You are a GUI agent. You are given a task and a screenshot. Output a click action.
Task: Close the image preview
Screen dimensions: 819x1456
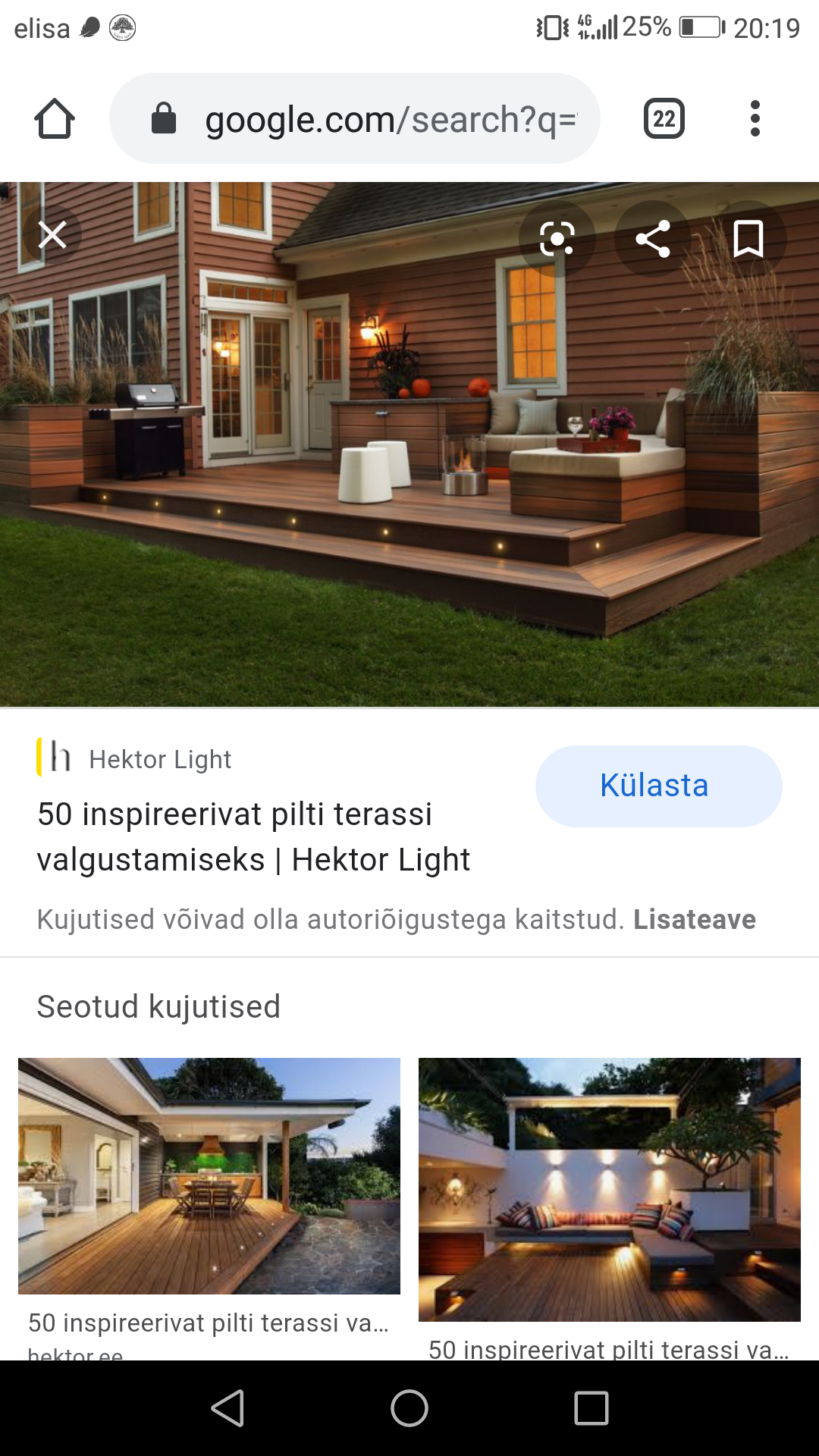click(x=52, y=235)
